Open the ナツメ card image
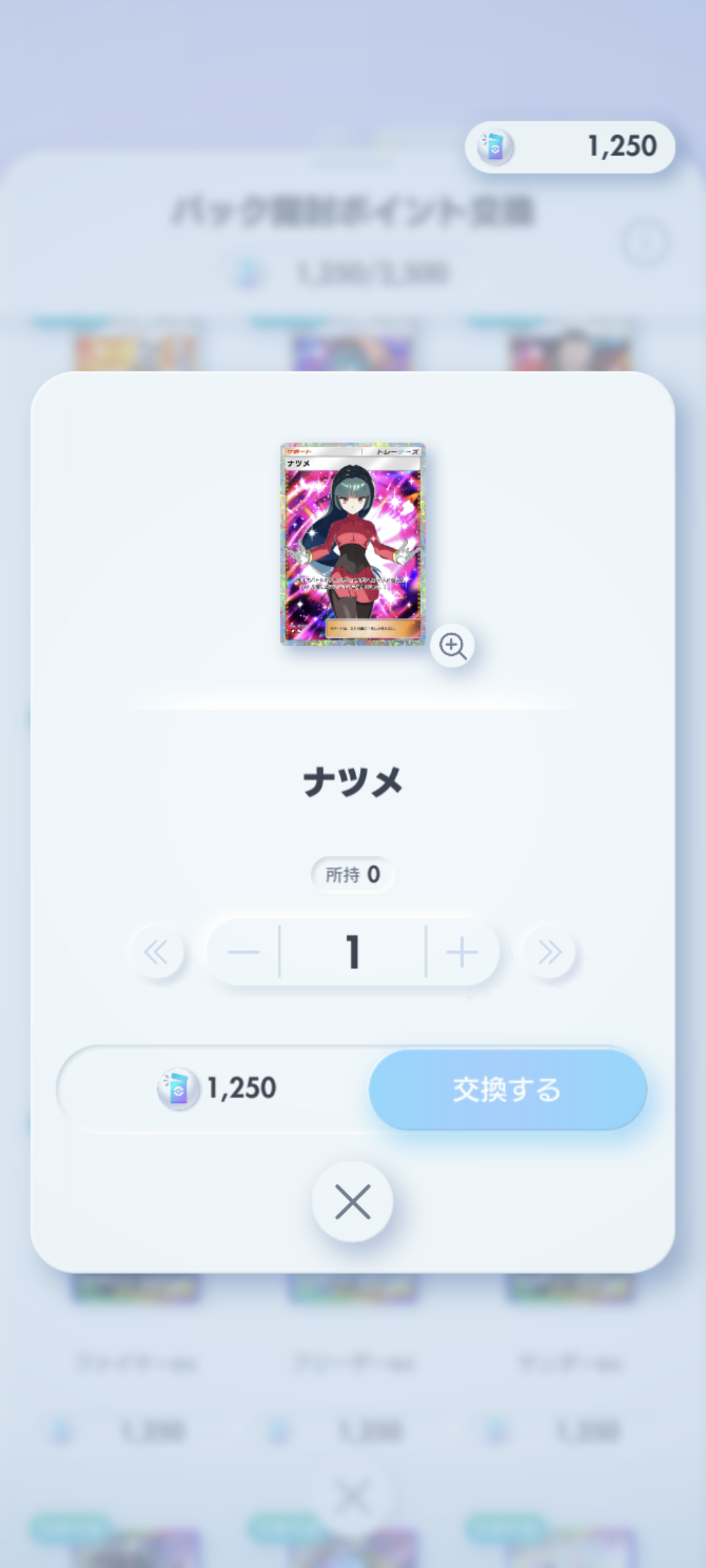 [353, 544]
